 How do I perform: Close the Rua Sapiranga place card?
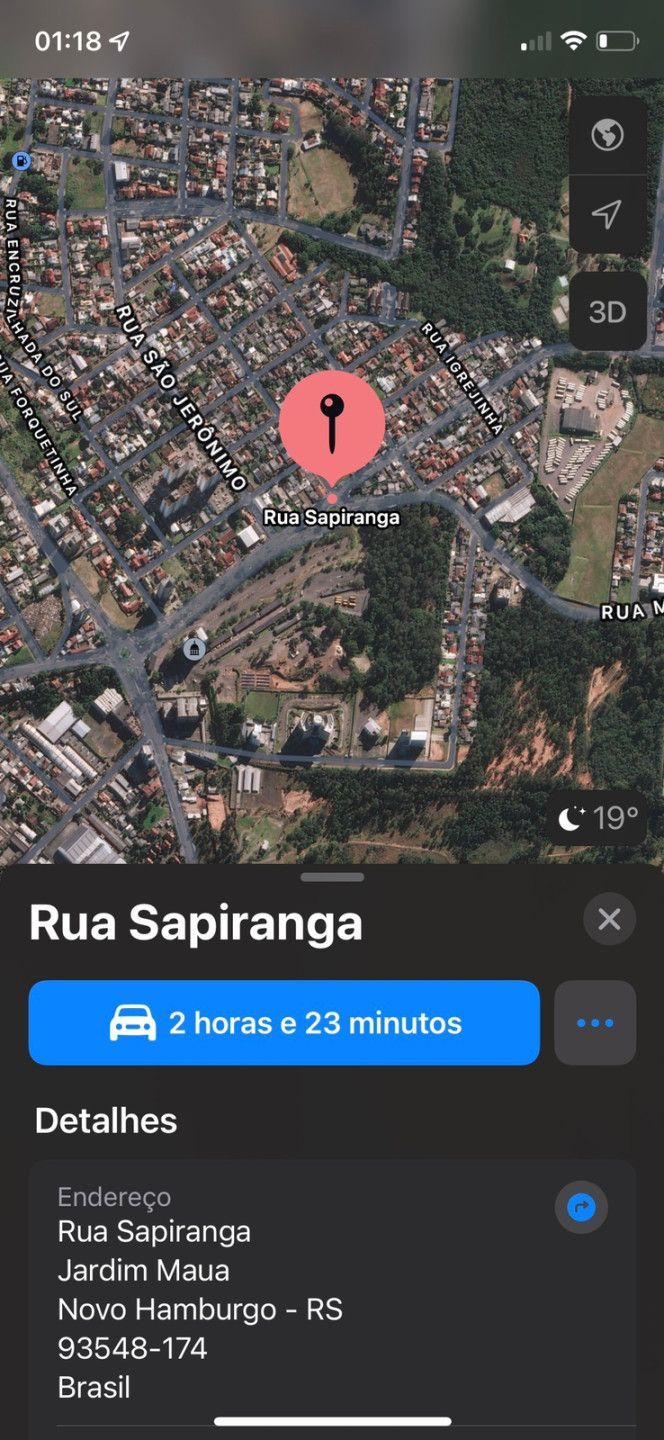(609, 919)
